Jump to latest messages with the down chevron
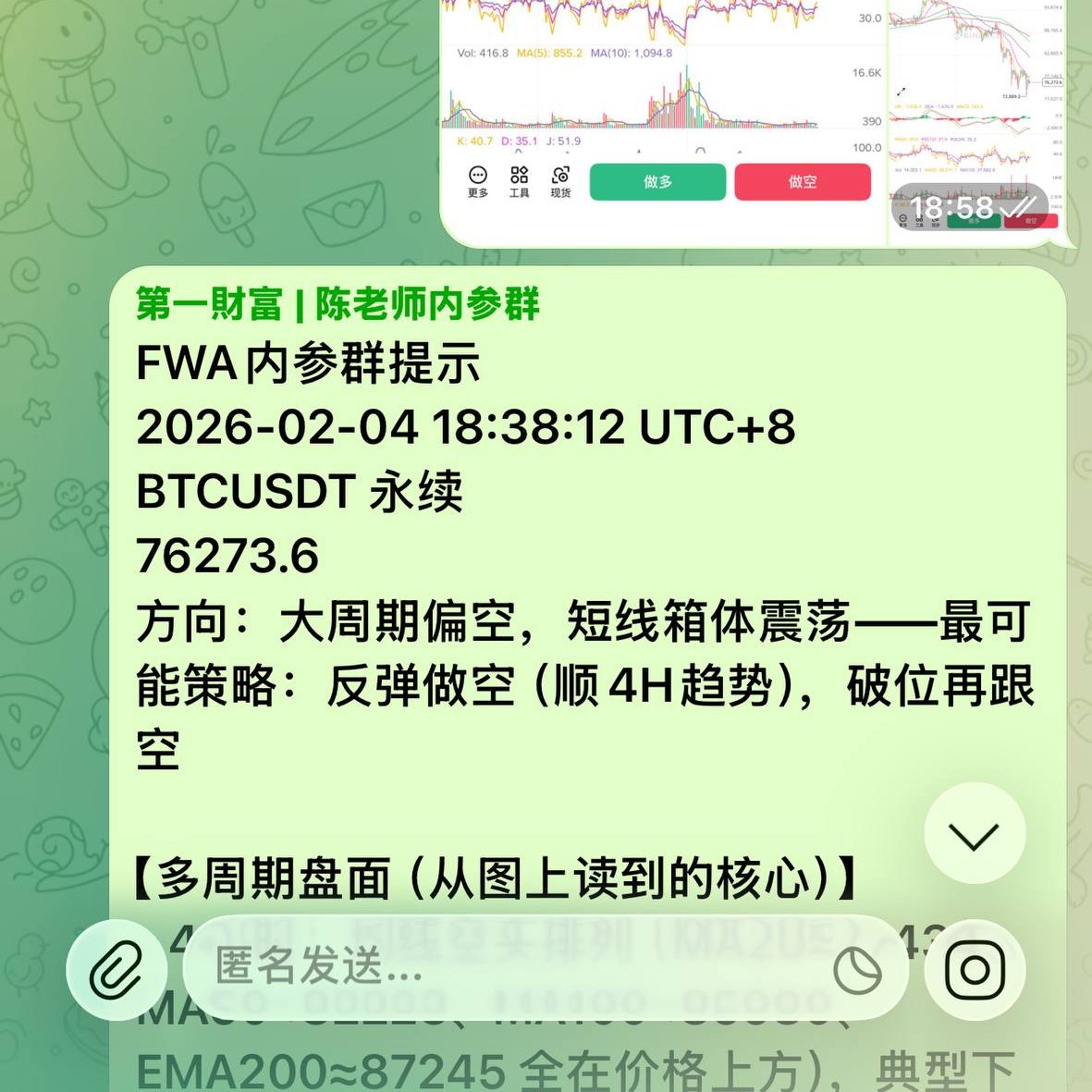The height and width of the screenshot is (1092, 1092). (975, 835)
